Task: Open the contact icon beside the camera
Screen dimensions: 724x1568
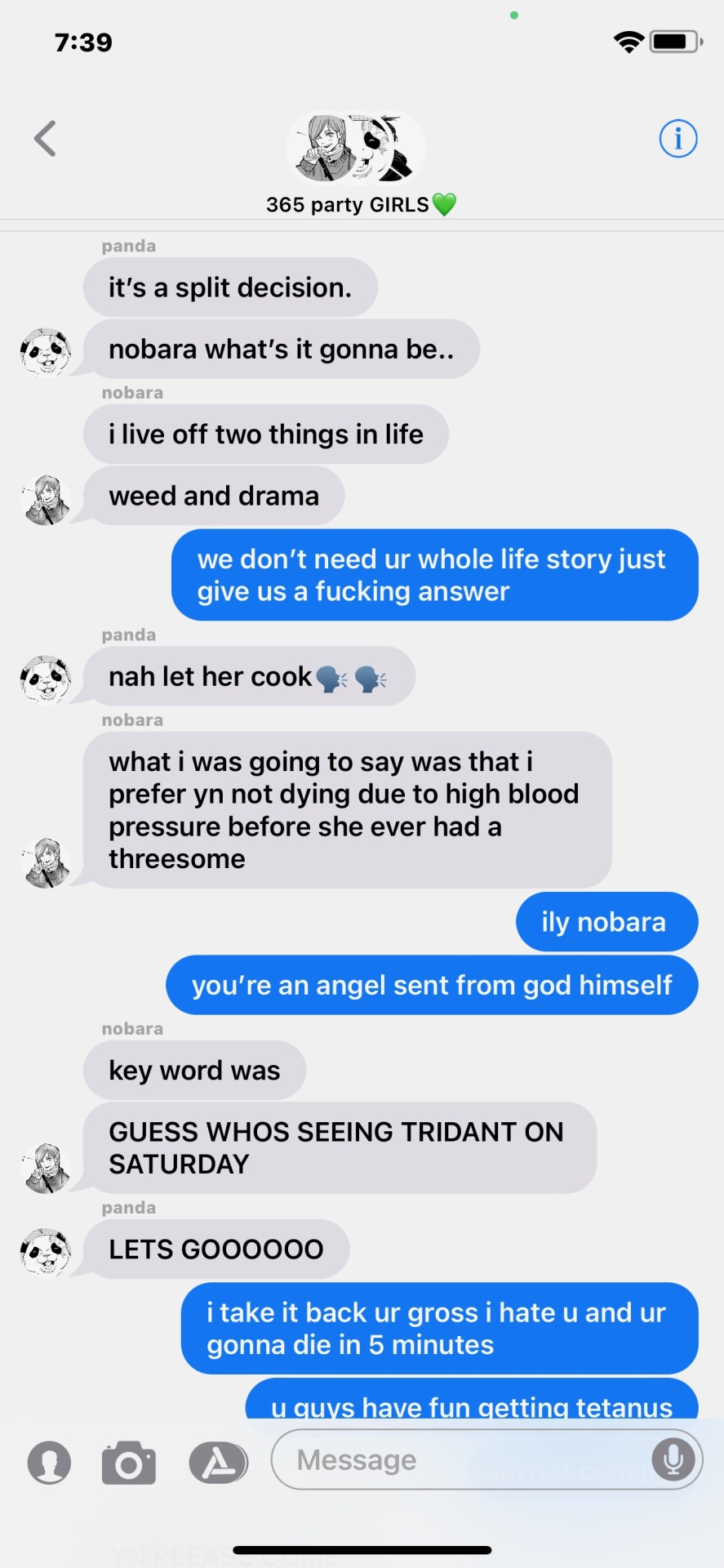Action: (49, 1462)
